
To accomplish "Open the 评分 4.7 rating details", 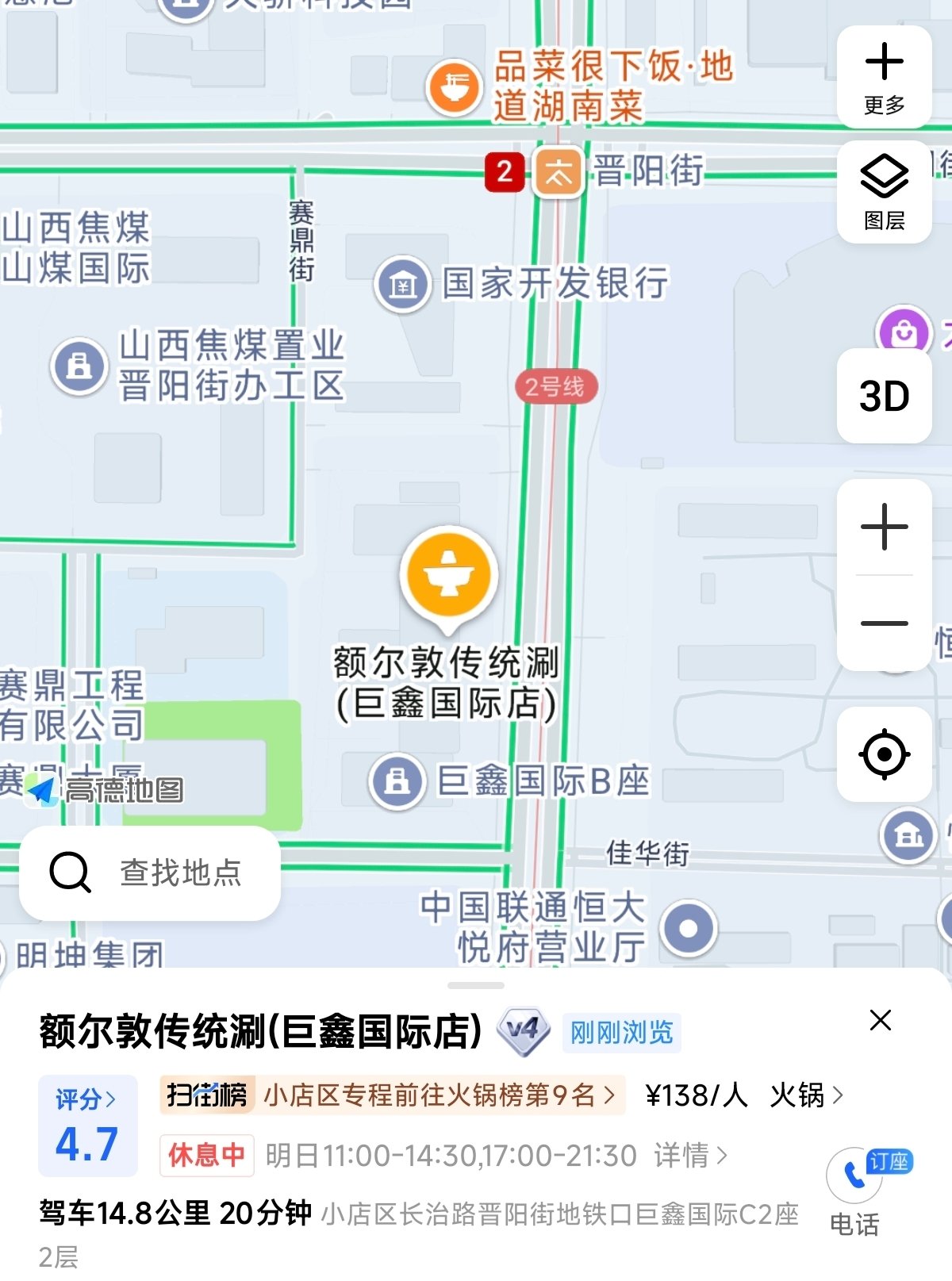I will point(87,1126).
